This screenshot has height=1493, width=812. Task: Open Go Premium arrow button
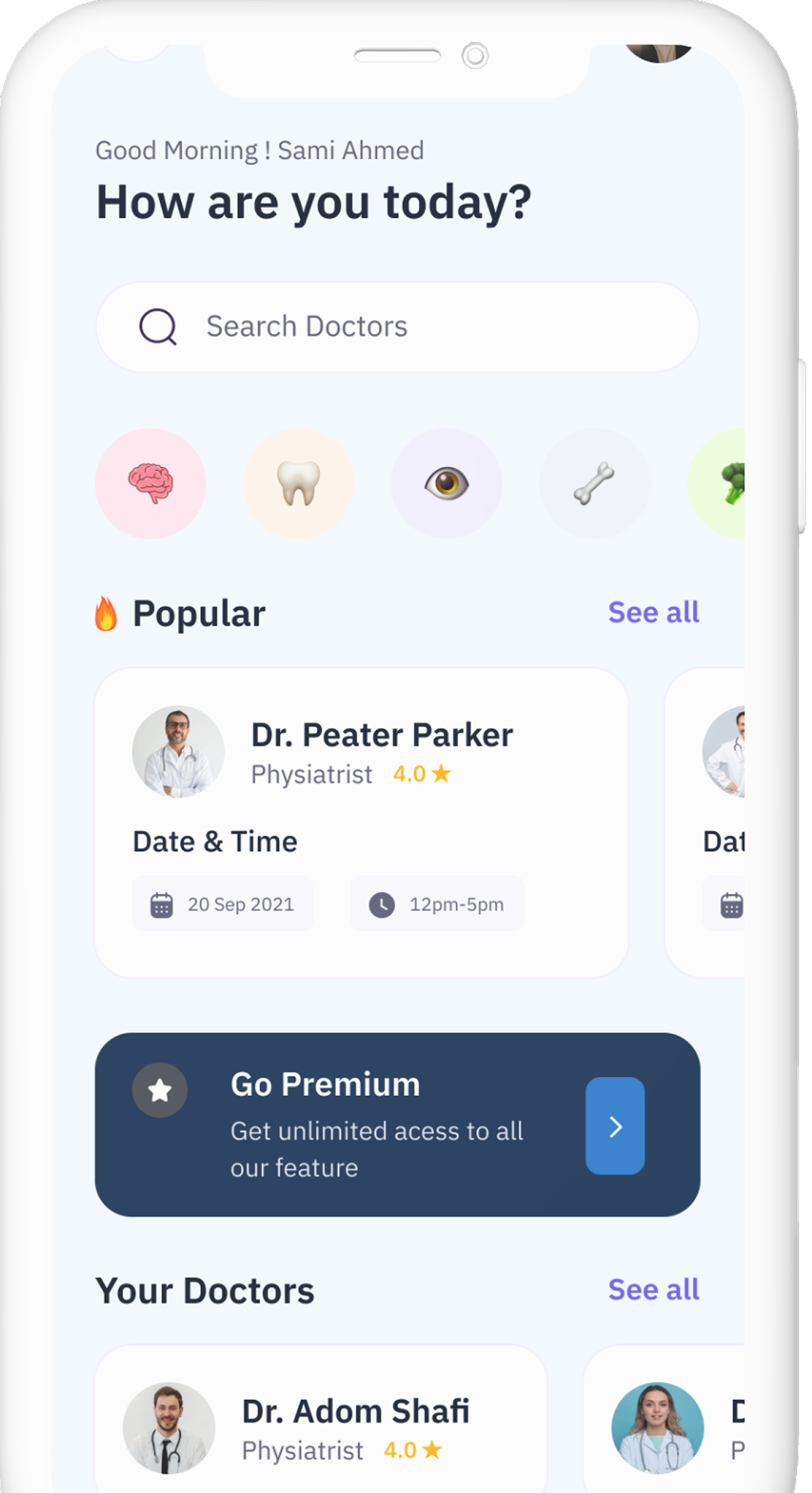(615, 1126)
